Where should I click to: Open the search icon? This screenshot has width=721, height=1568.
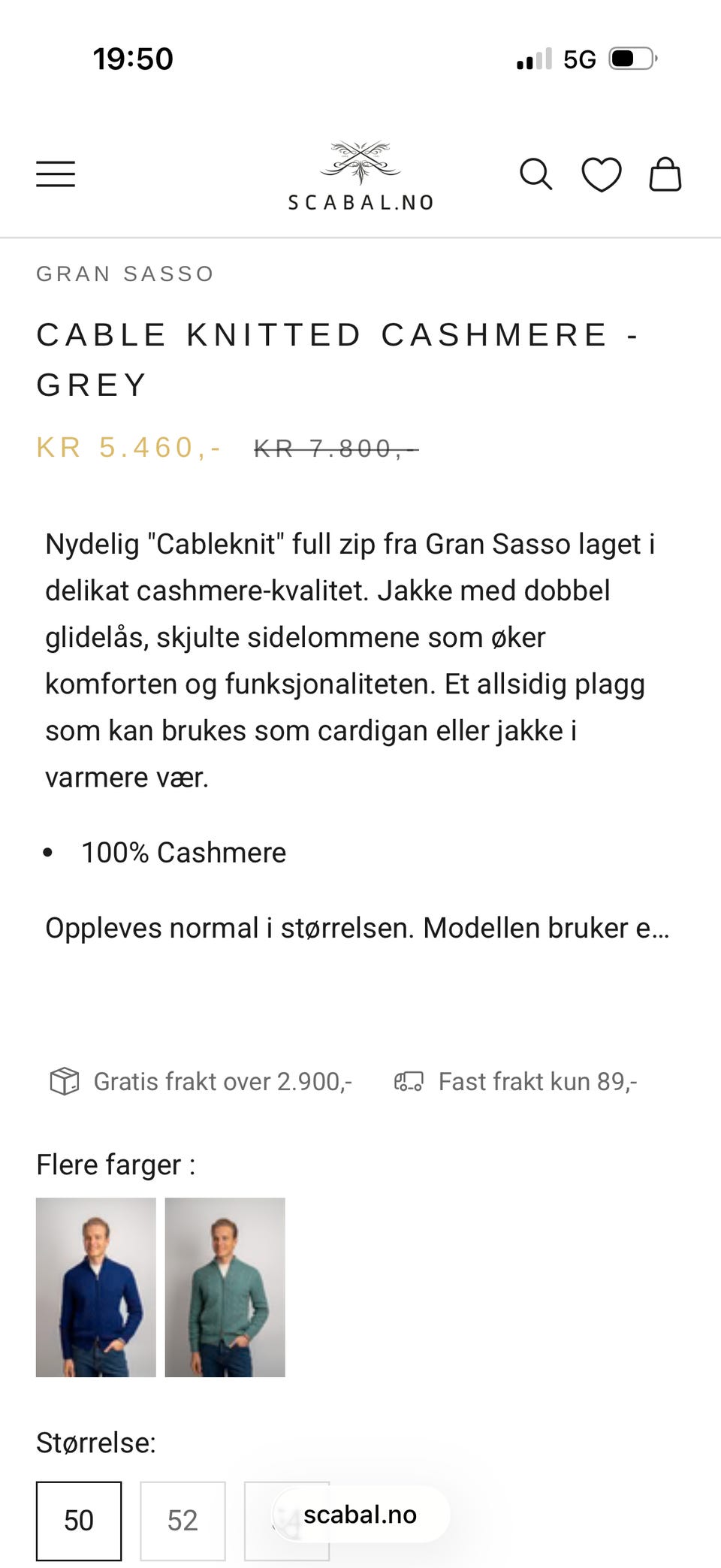(x=536, y=174)
